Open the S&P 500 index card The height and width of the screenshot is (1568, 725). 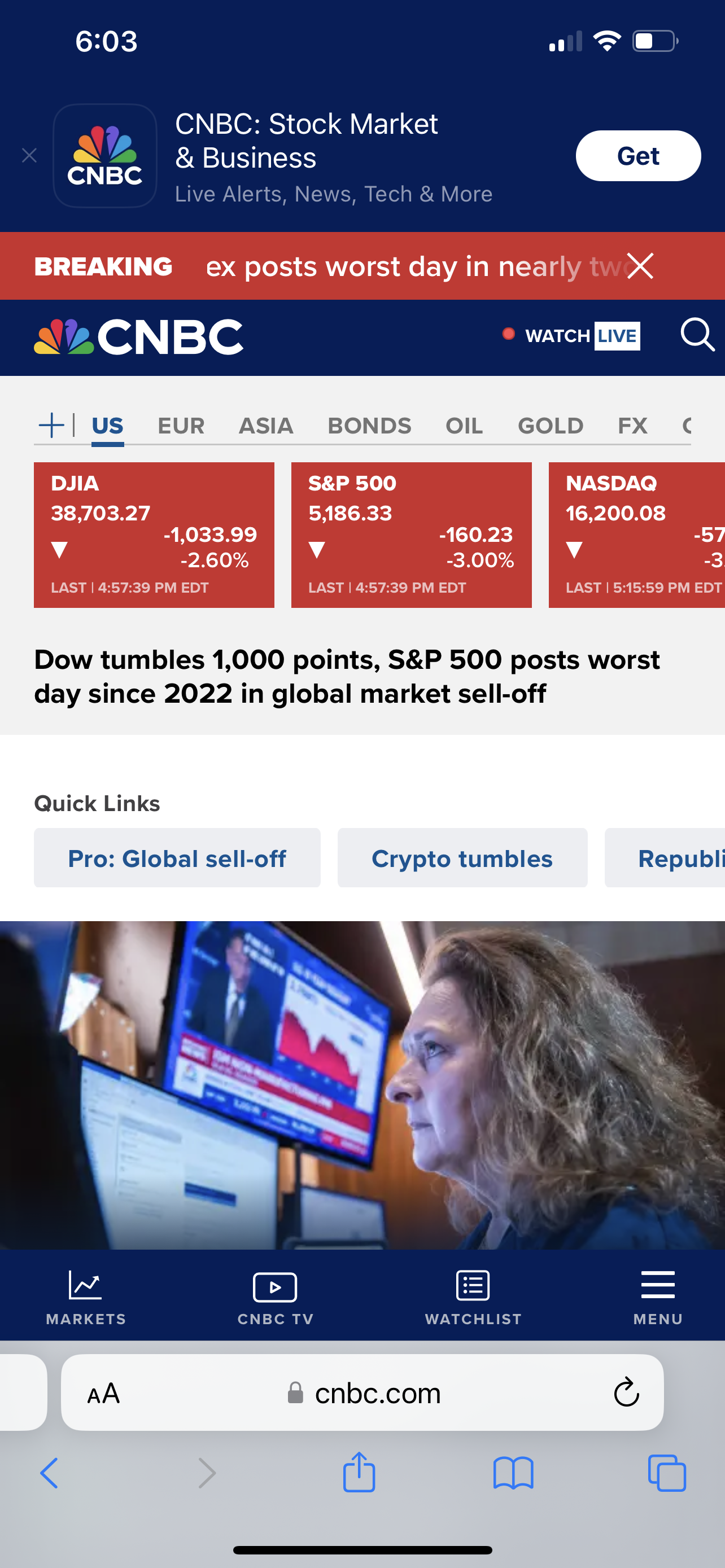pos(411,535)
